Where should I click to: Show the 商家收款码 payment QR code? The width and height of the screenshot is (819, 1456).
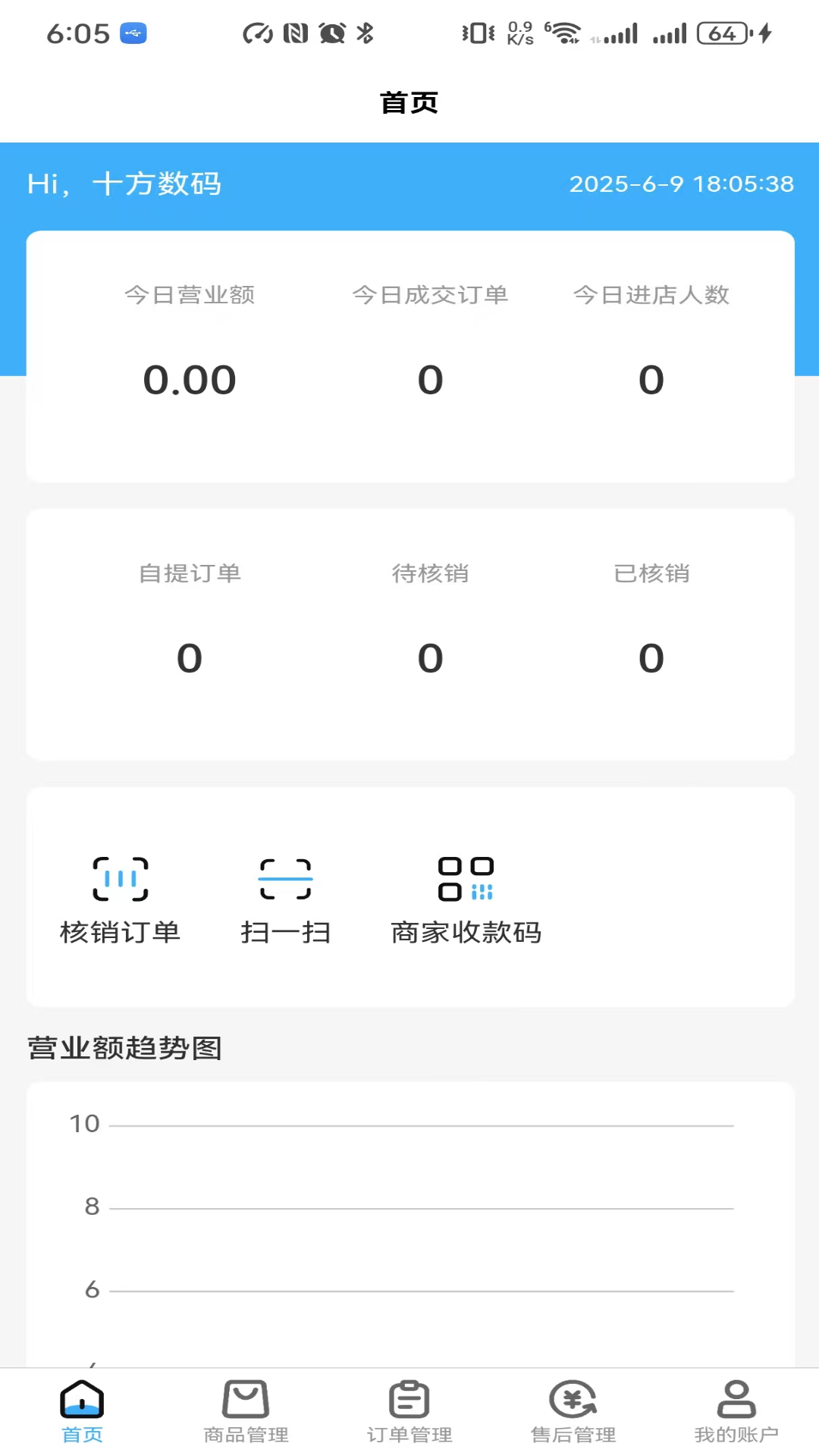click(x=464, y=878)
